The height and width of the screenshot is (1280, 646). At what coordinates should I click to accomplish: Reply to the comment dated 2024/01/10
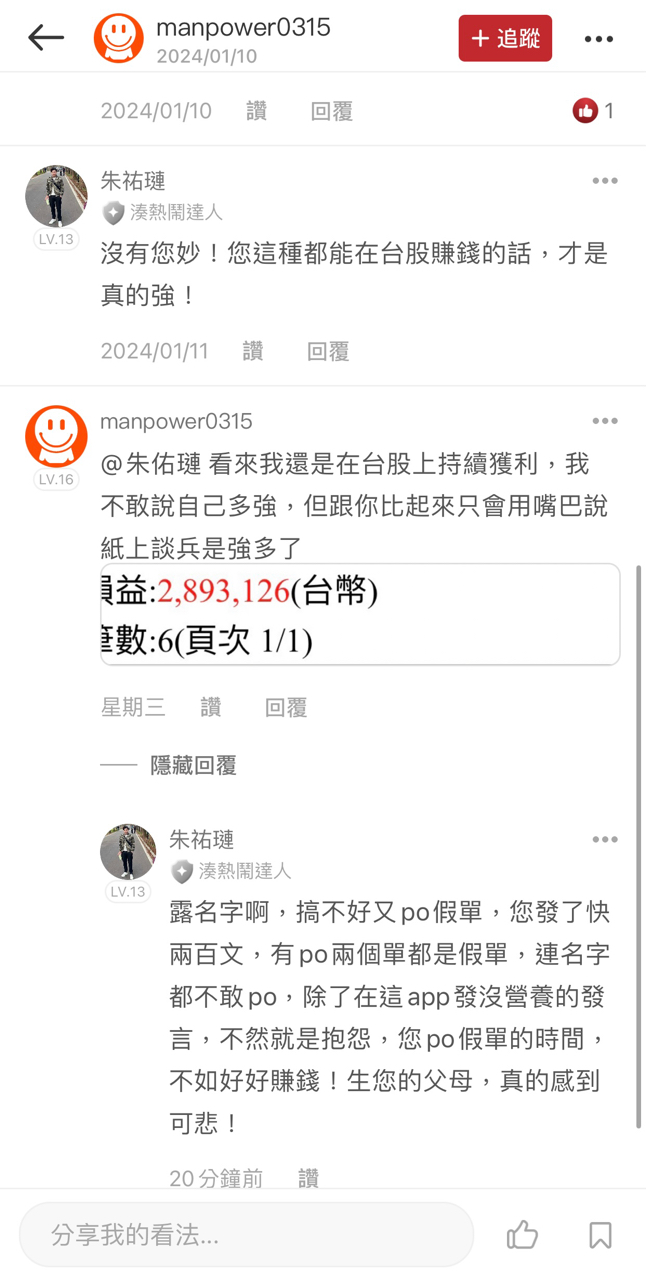coord(331,111)
